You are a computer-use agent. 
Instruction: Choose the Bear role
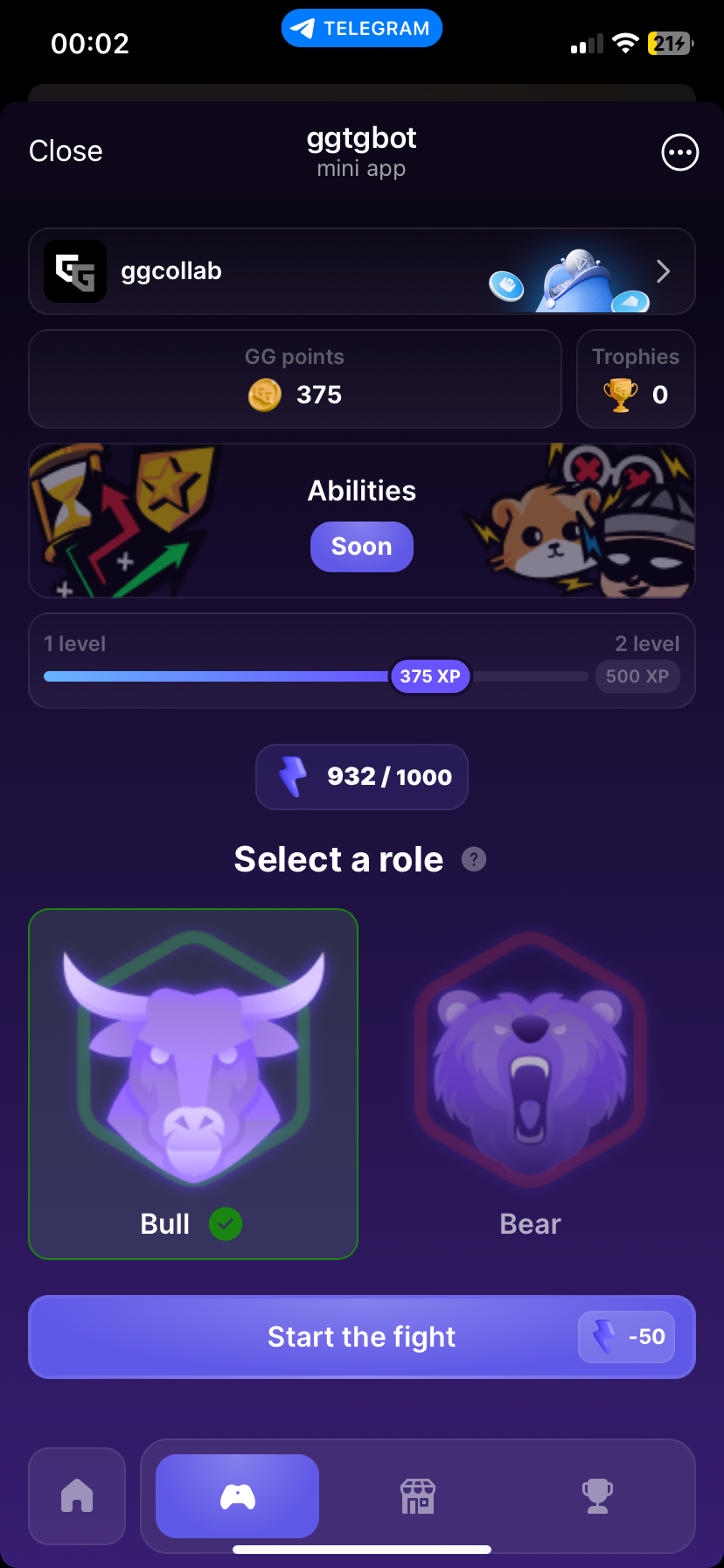pyautogui.click(x=530, y=1083)
